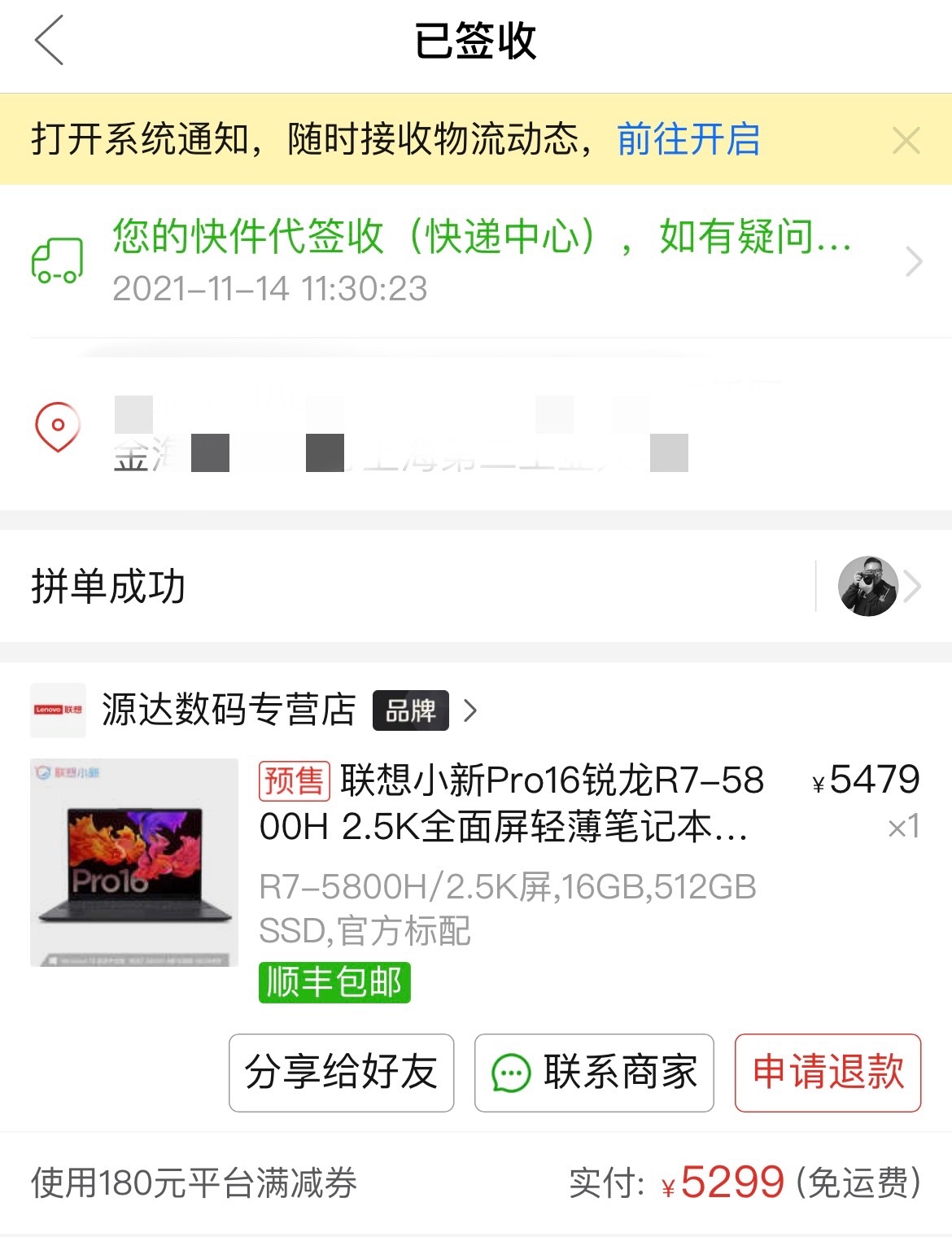Click the red location pin icon
The image size is (952, 1237).
[57, 426]
